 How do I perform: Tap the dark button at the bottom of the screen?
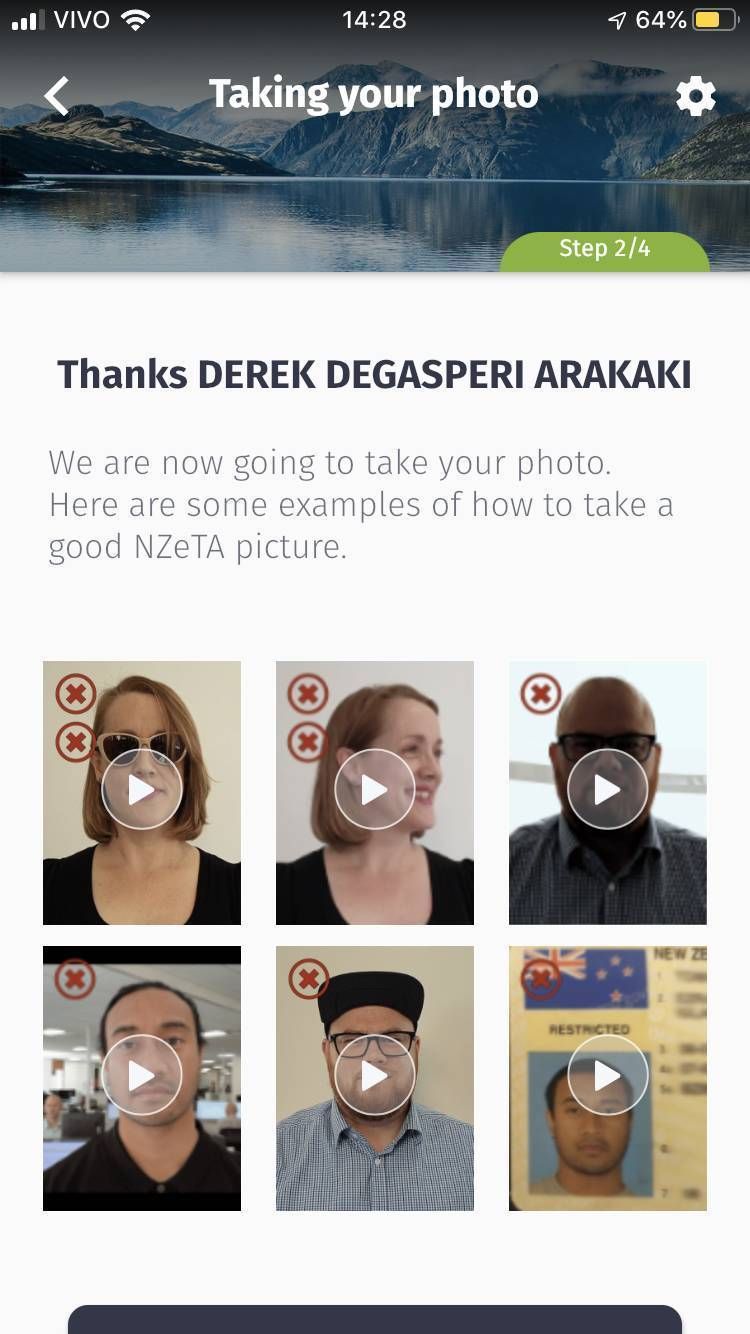375,1320
